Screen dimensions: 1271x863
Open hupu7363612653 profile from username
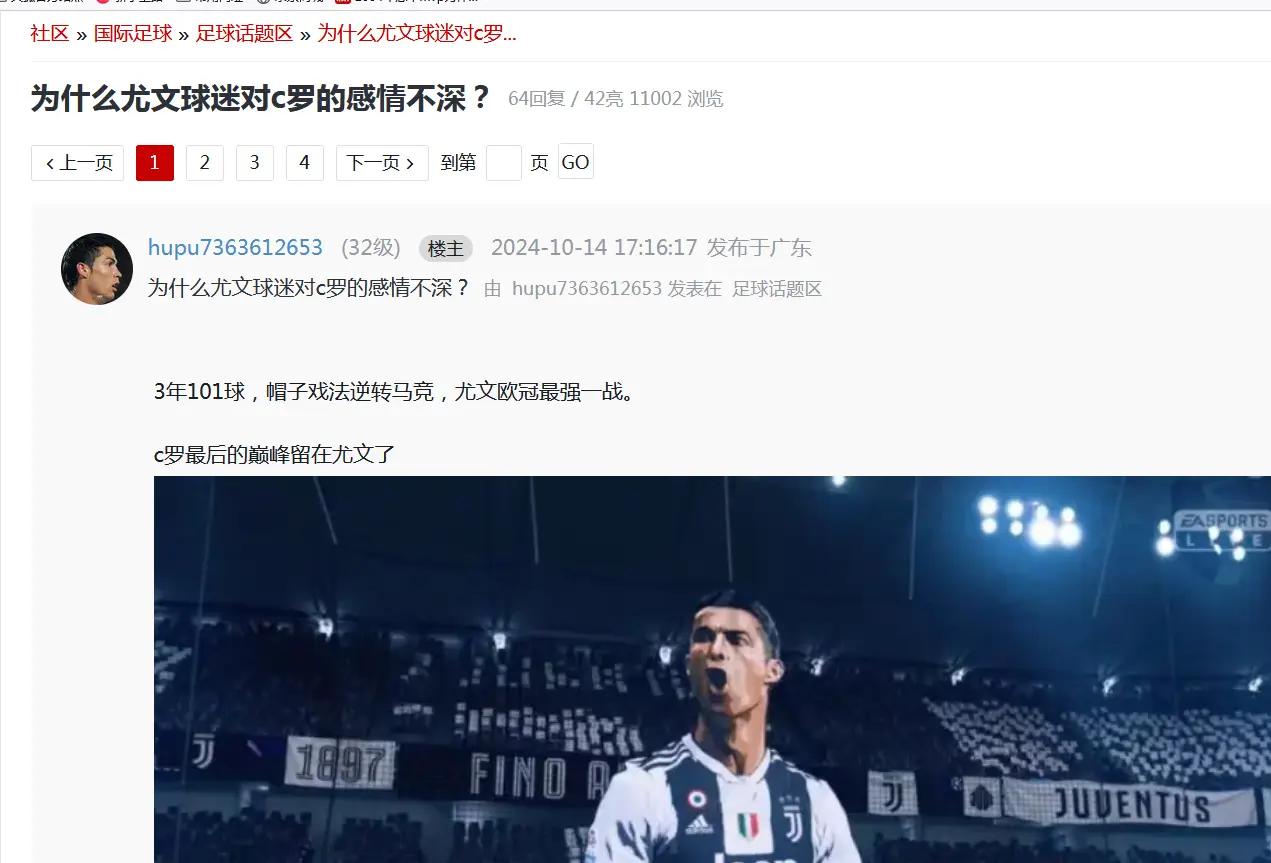(235, 248)
